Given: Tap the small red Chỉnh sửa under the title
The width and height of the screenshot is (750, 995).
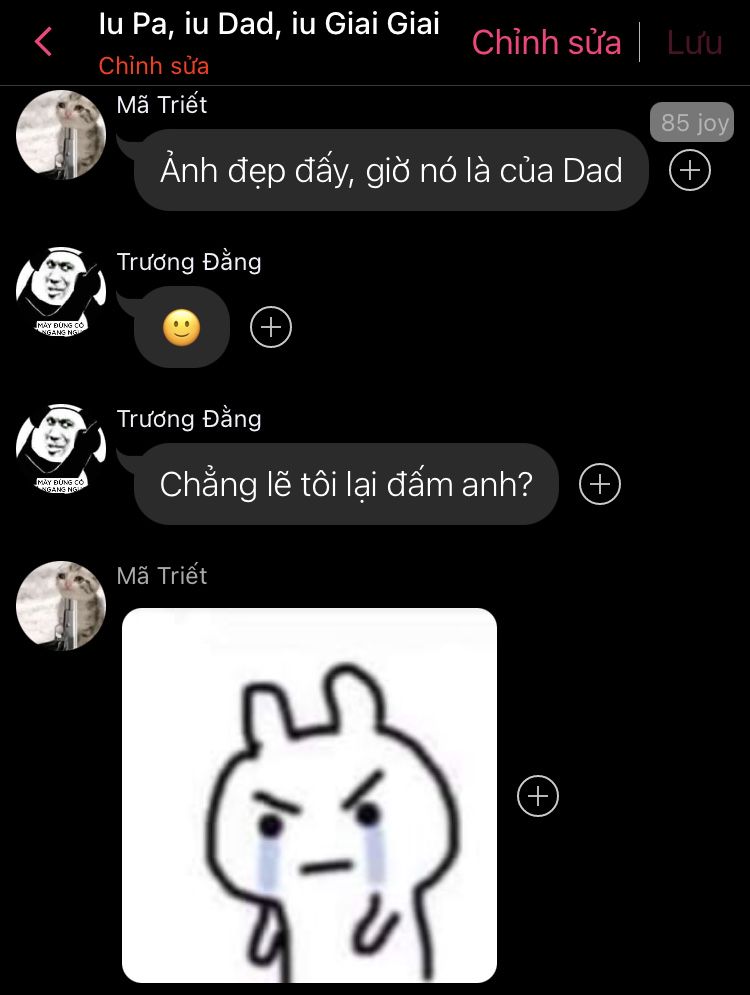Looking at the screenshot, I should (154, 66).
